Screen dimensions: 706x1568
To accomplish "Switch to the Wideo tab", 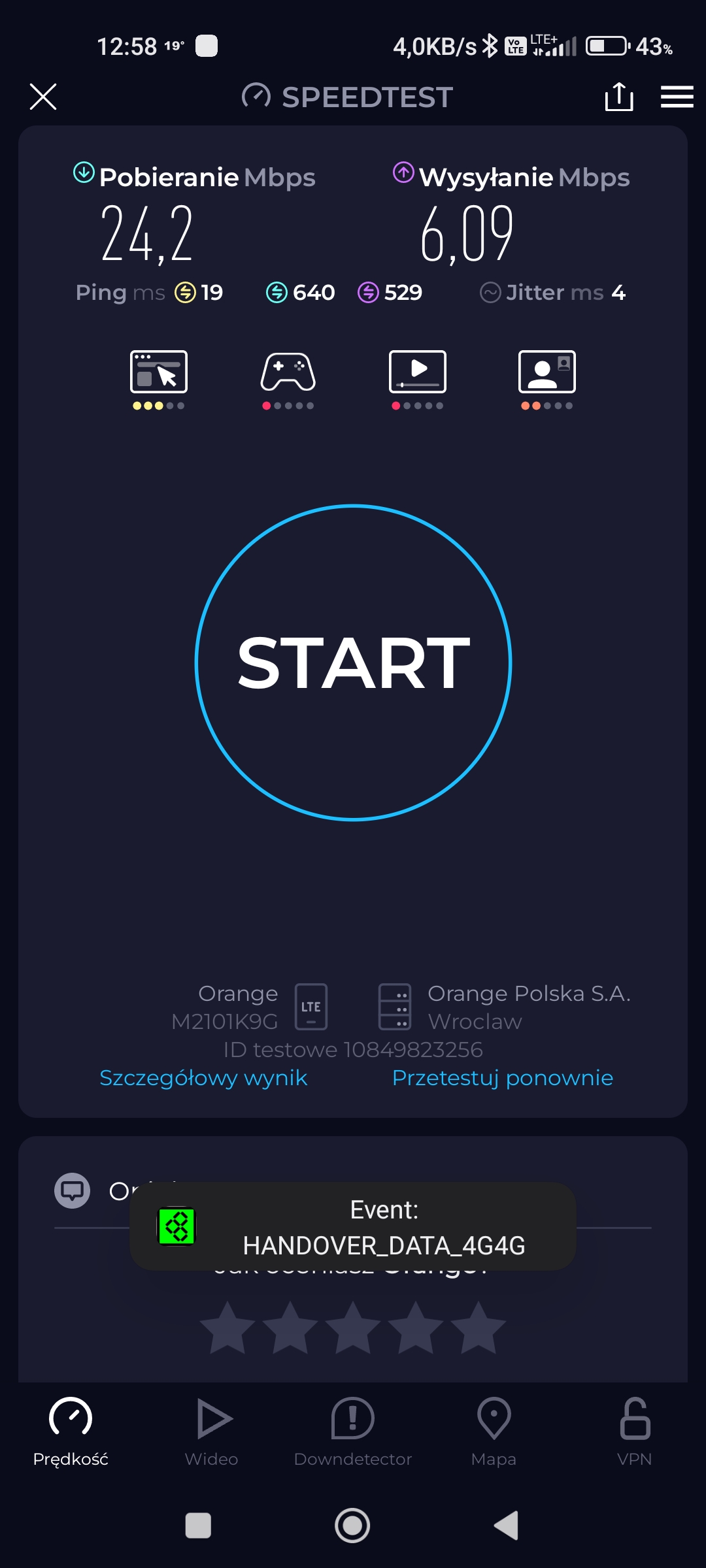I will (x=212, y=1431).
